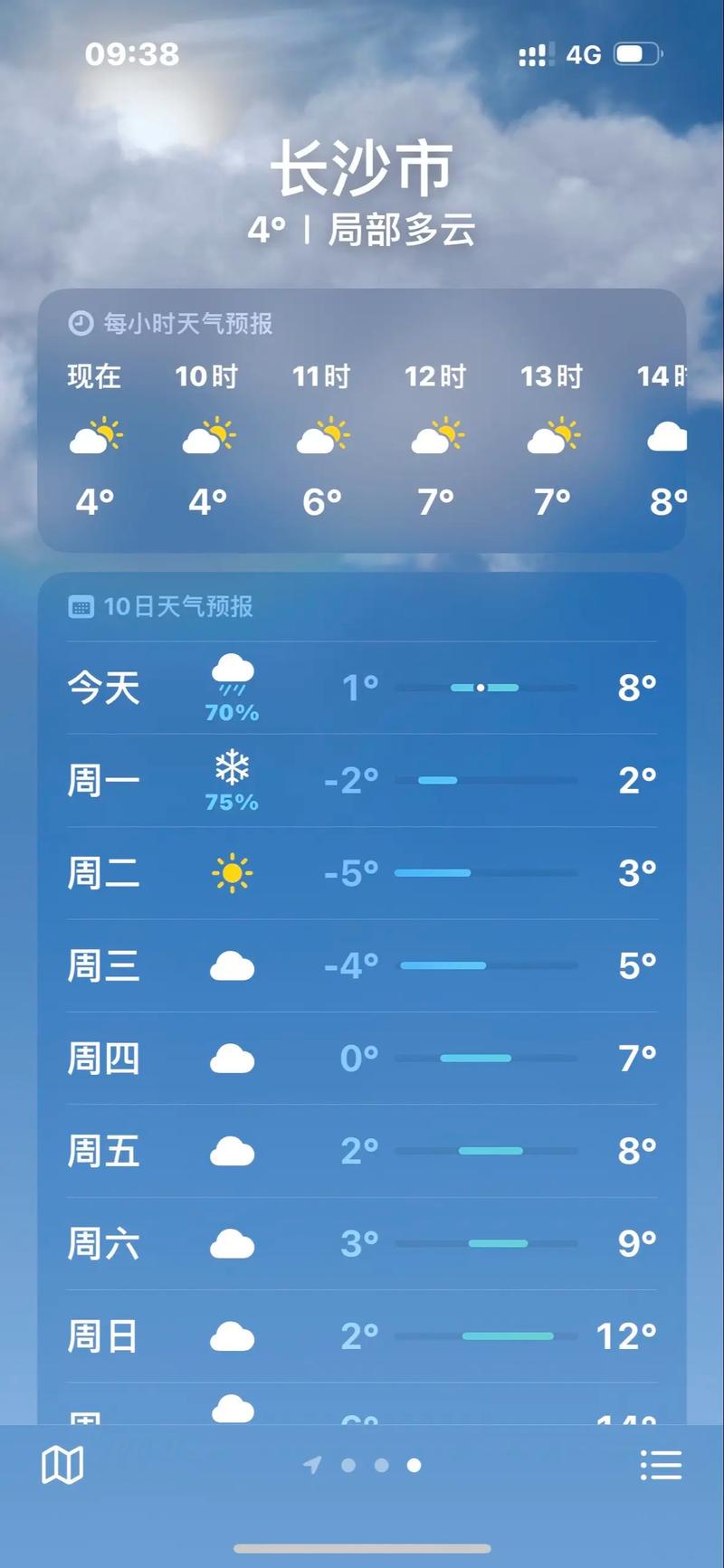Tap the partly cloudy icon for 现在
724x1568 pixels.
96,437
